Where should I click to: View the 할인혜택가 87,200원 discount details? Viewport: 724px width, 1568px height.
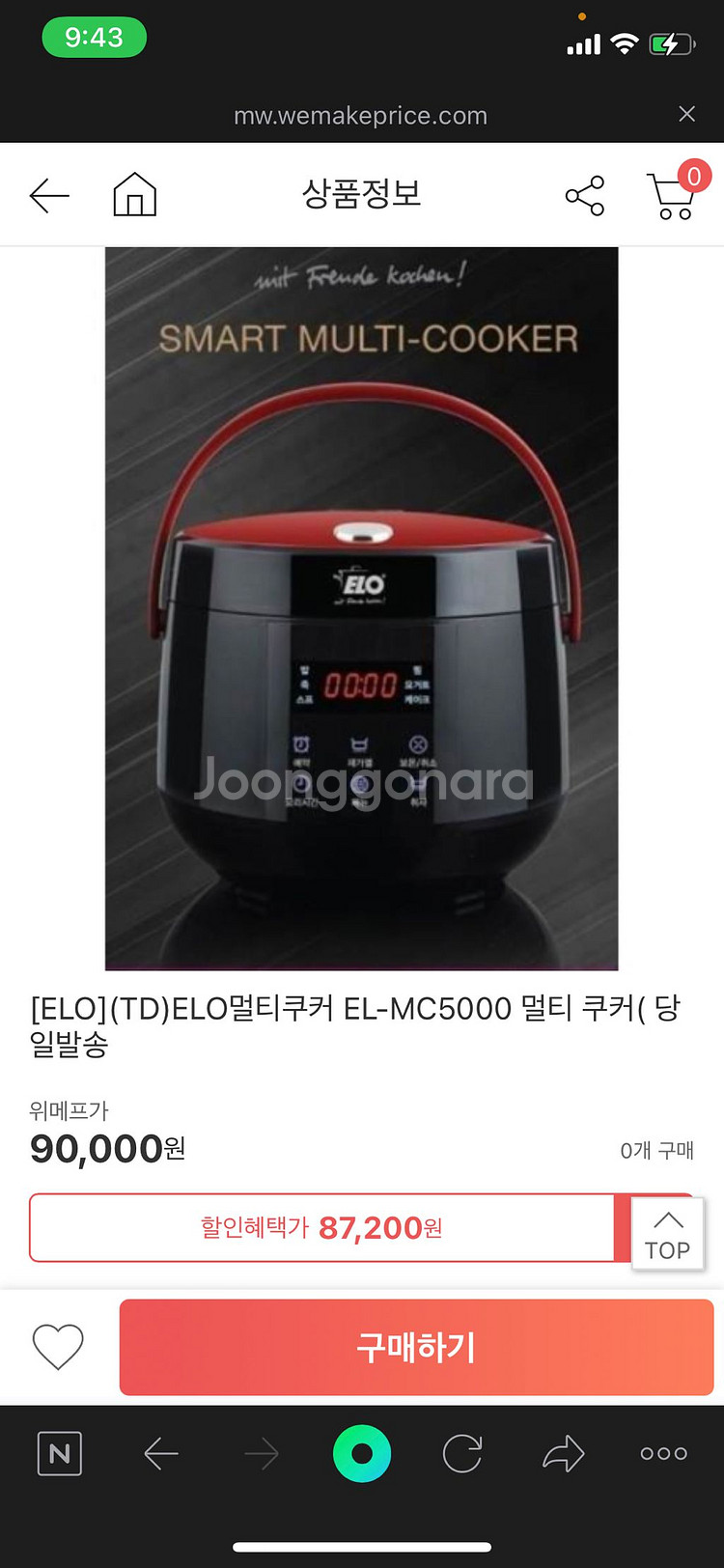click(321, 1228)
